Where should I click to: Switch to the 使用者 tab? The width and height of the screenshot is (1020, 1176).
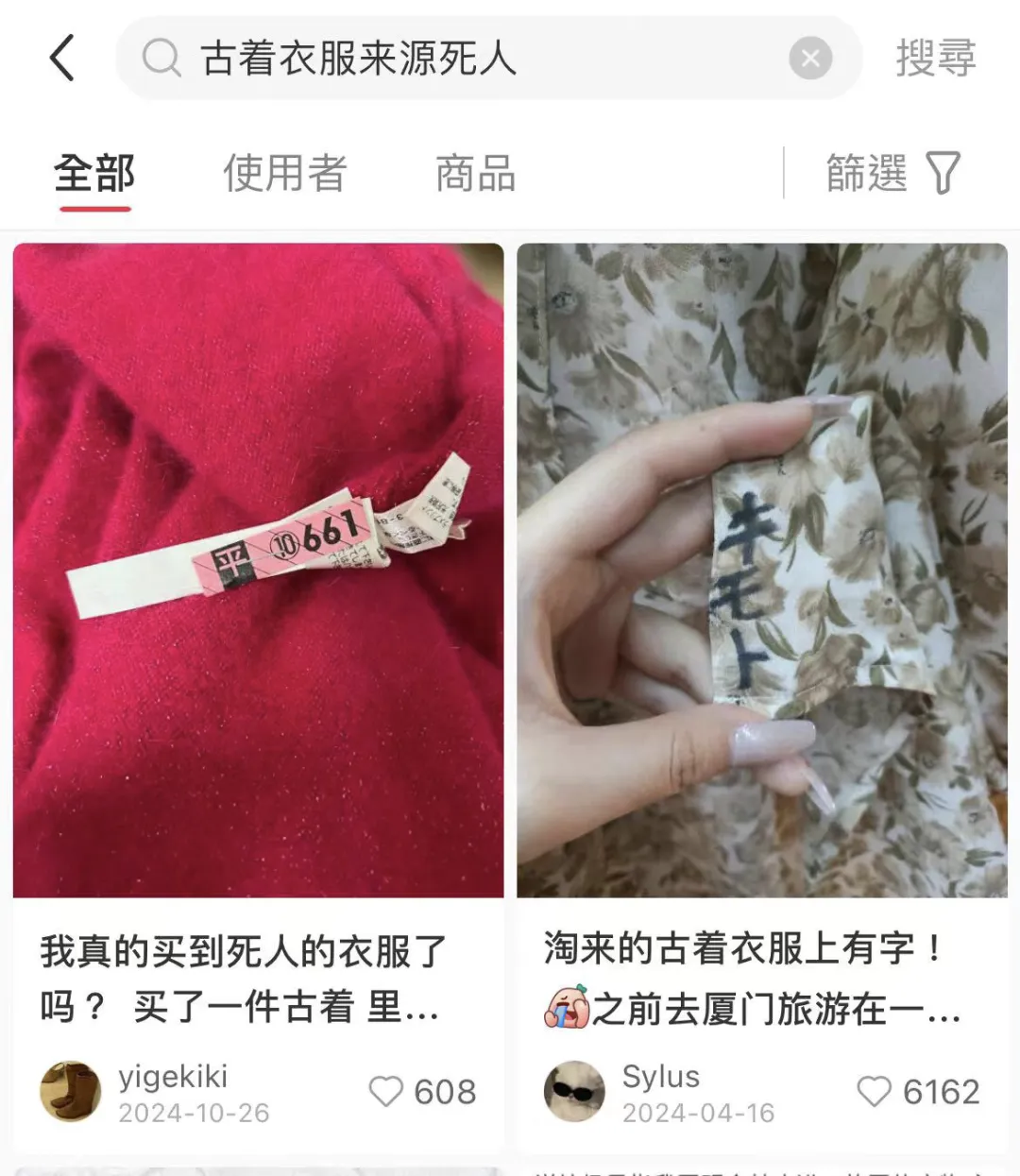284,174
